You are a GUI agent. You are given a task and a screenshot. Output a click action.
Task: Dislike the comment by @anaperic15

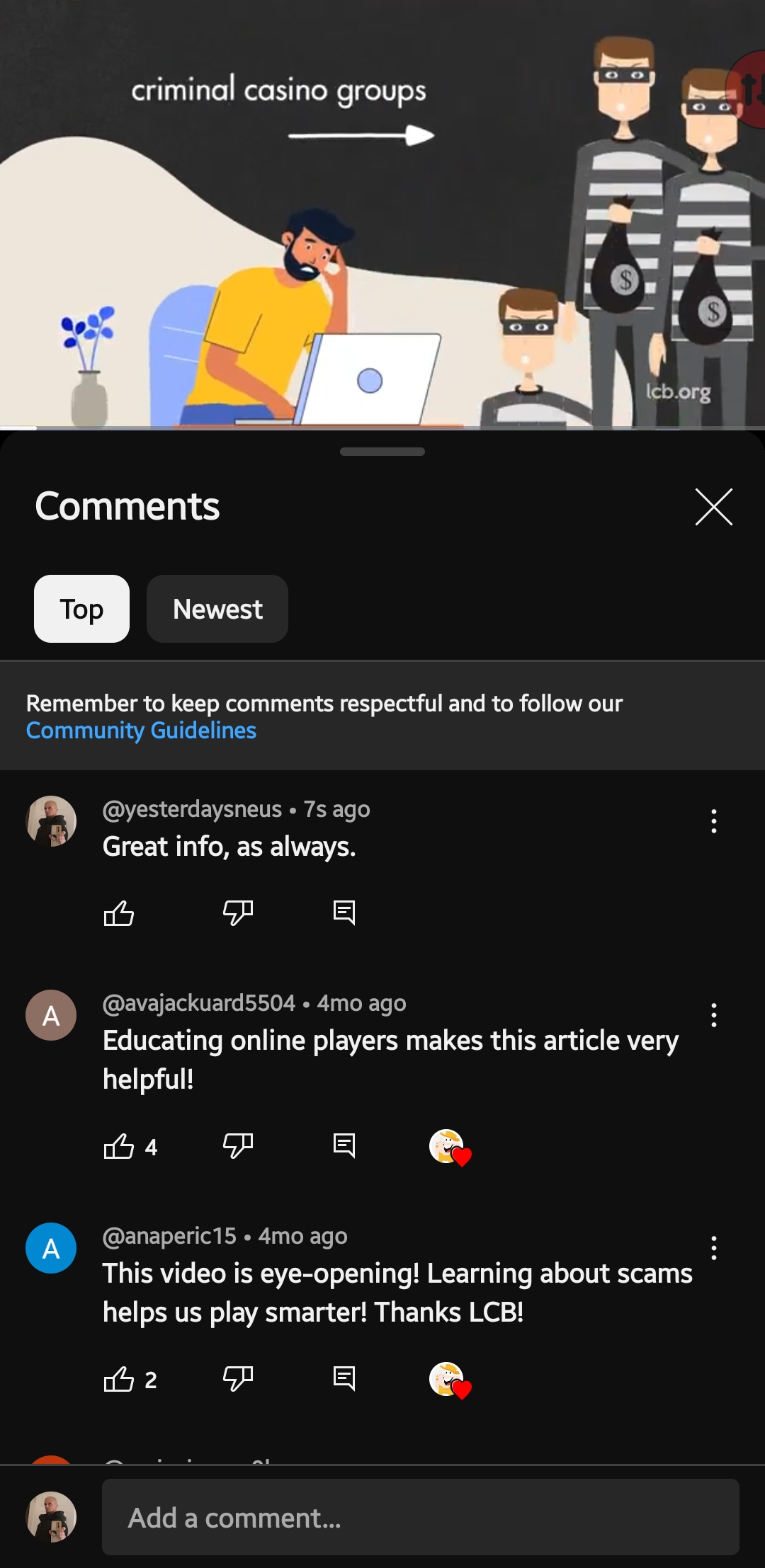[x=238, y=1379]
